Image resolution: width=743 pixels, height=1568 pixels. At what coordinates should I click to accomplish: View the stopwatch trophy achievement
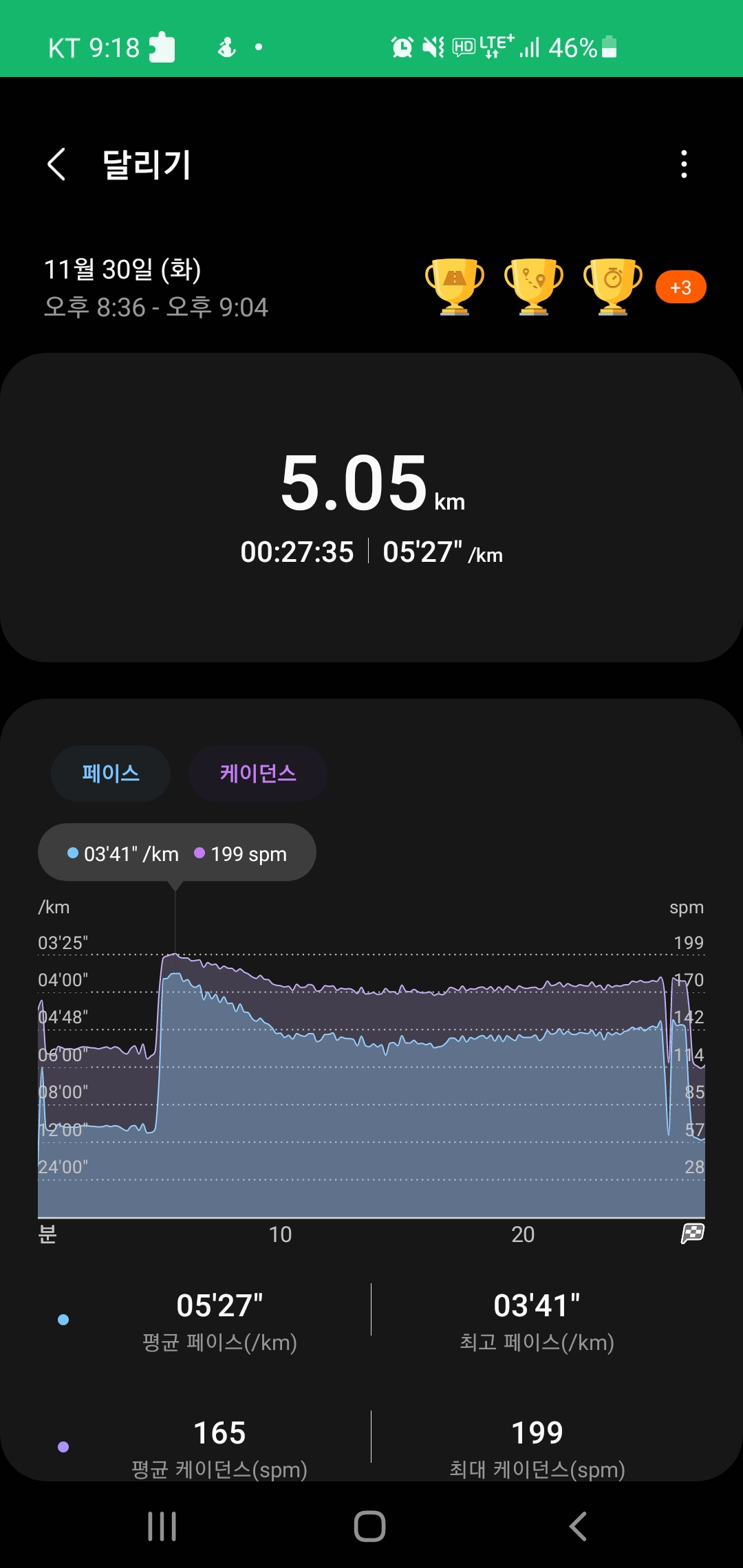tap(613, 287)
